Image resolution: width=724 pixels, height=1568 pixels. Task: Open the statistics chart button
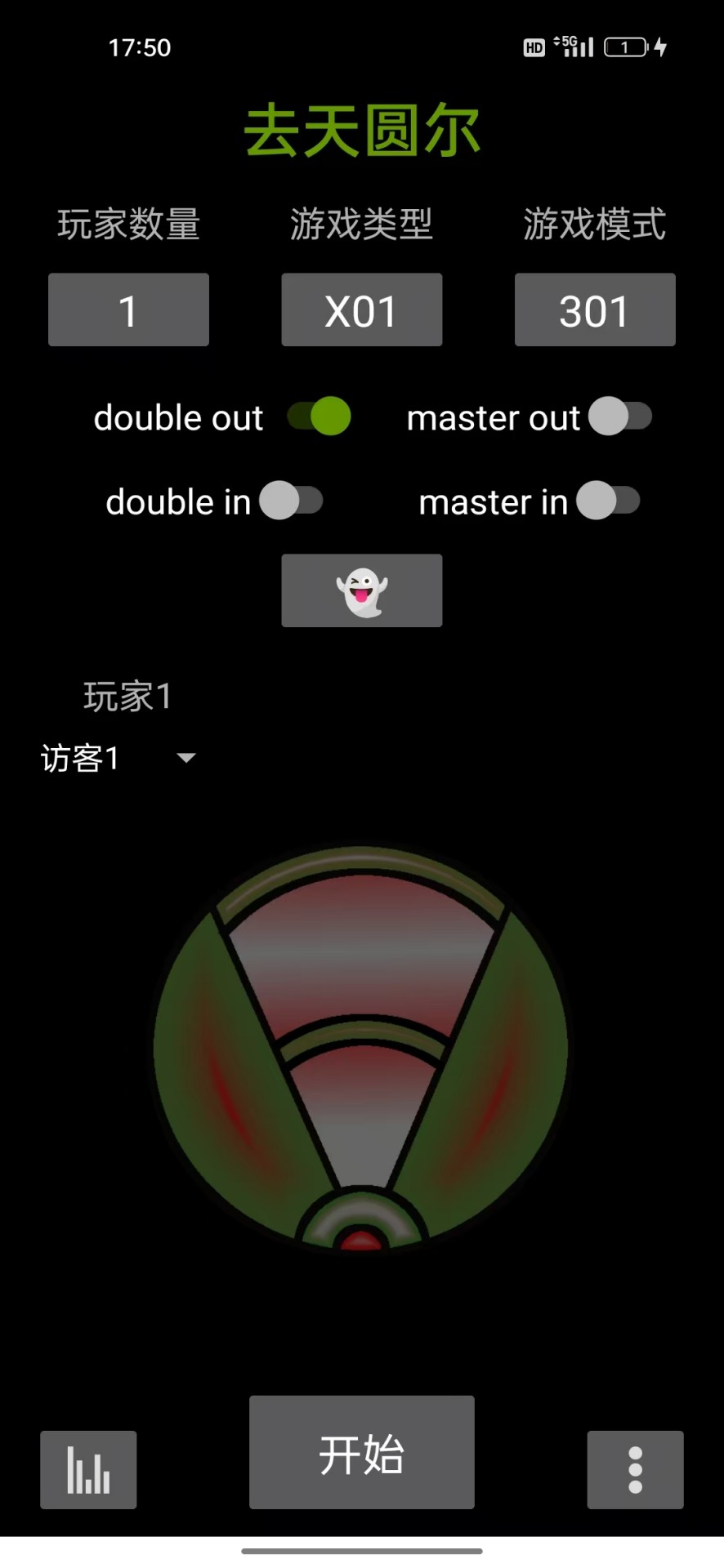point(88,1469)
